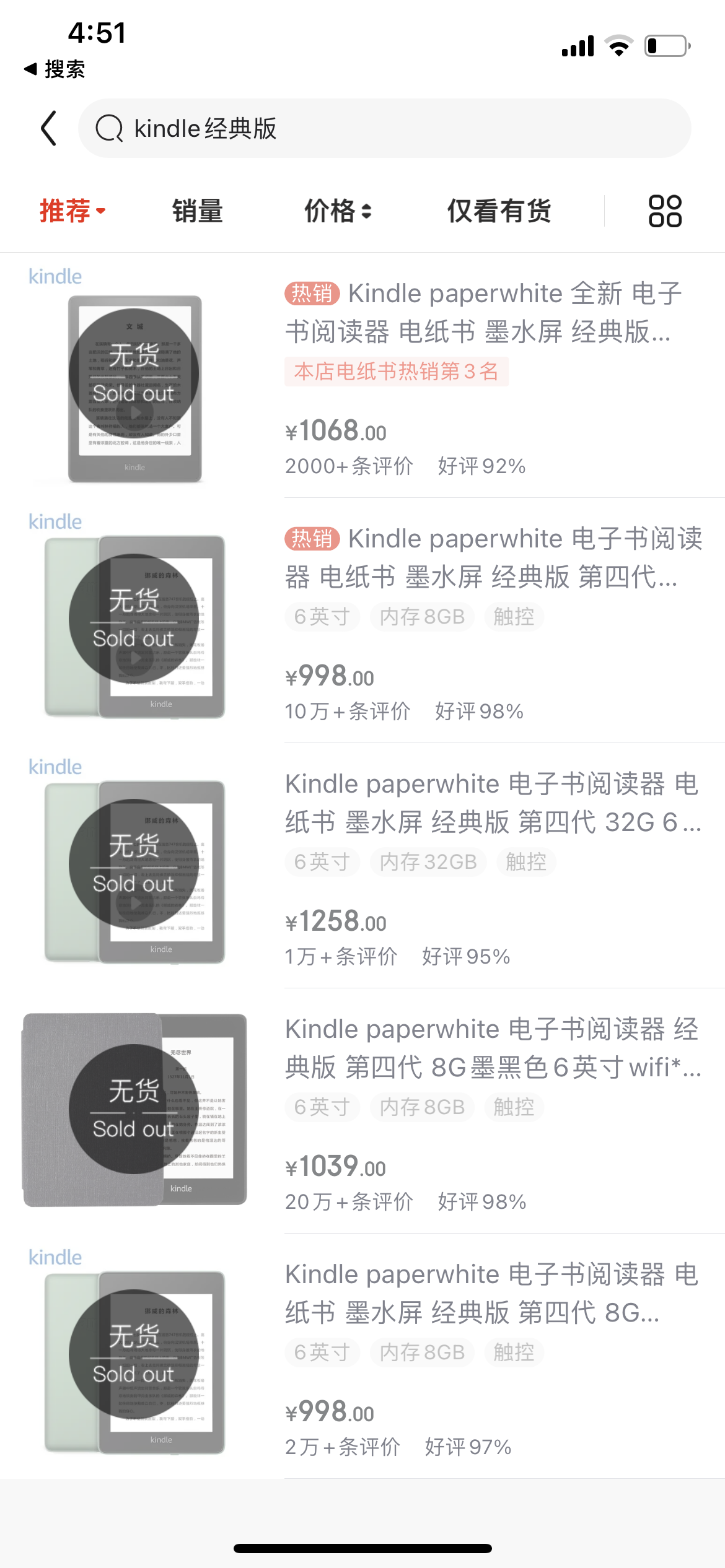
Task: Sort results by 销量
Action: click(197, 211)
